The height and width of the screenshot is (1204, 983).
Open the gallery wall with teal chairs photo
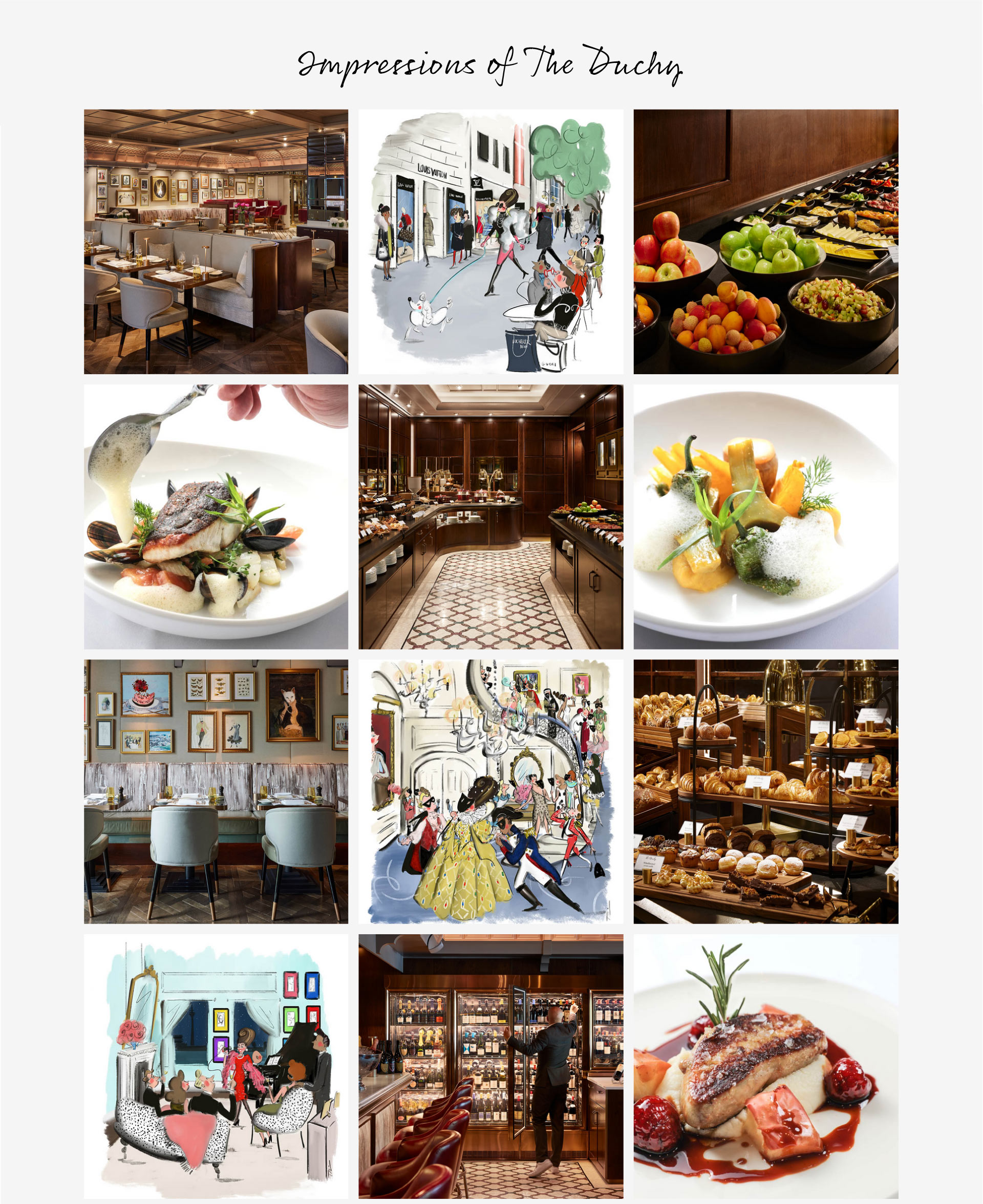(x=216, y=791)
